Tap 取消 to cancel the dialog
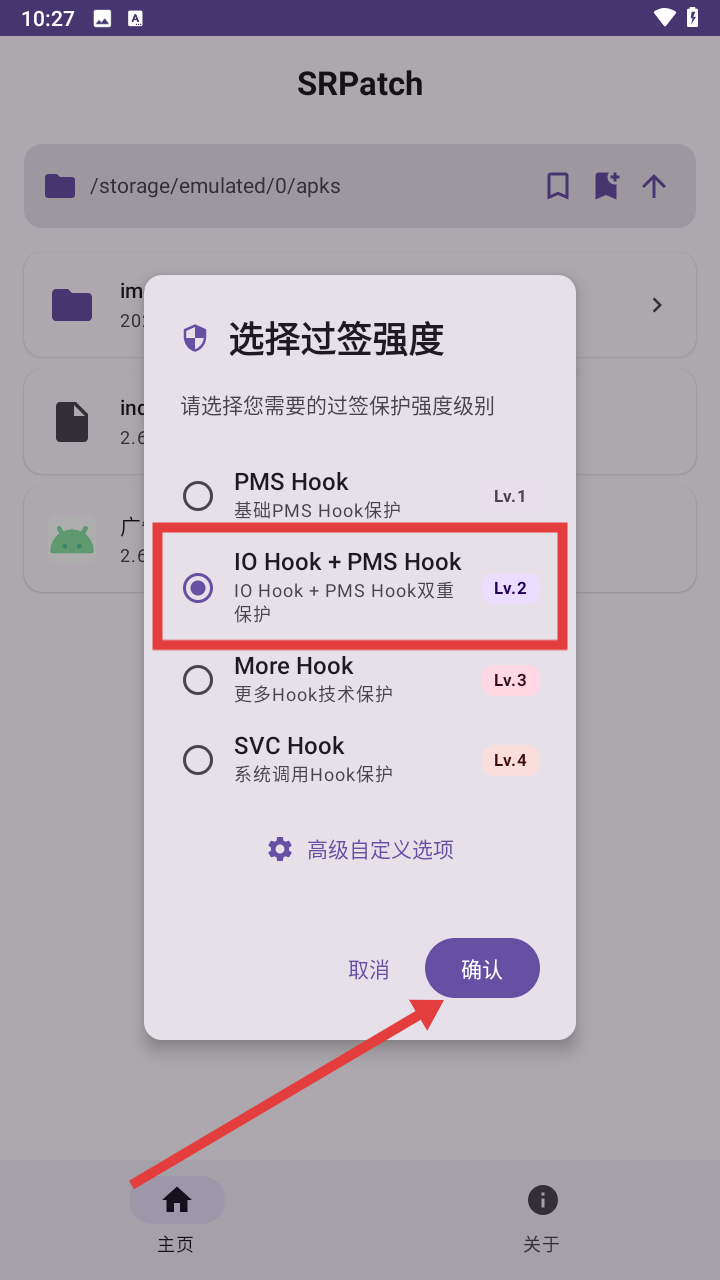Screen dimensions: 720x1280 pyautogui.click(x=368, y=969)
